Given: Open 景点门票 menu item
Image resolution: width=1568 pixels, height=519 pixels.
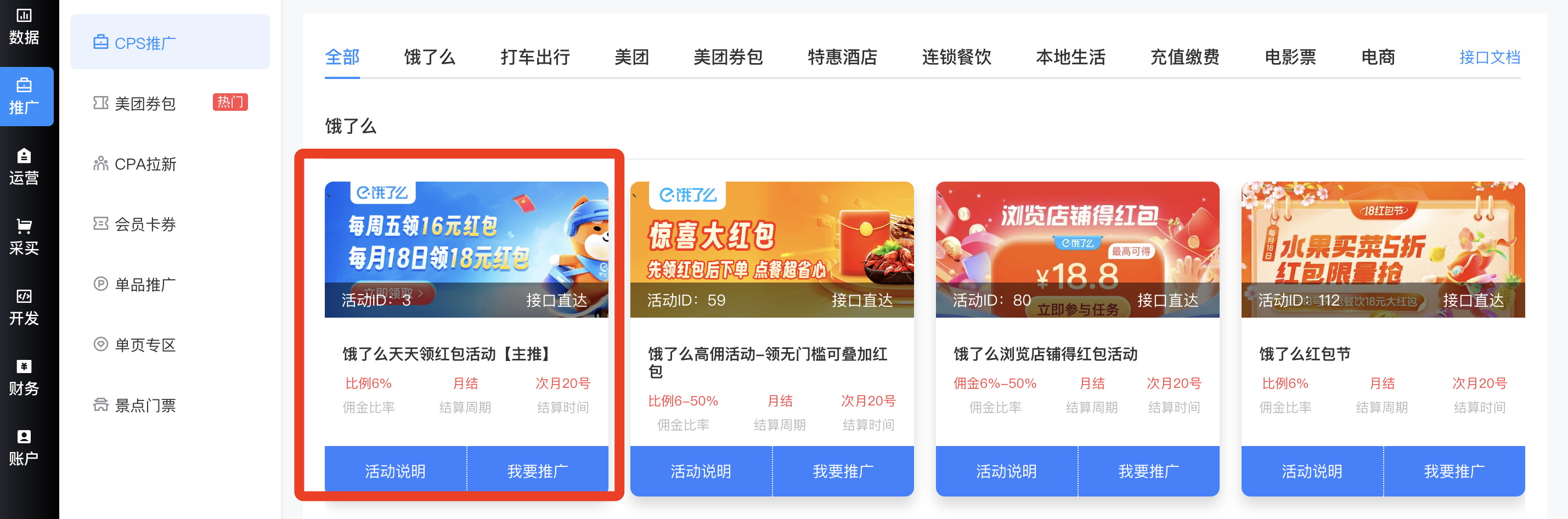Looking at the screenshot, I should [145, 405].
